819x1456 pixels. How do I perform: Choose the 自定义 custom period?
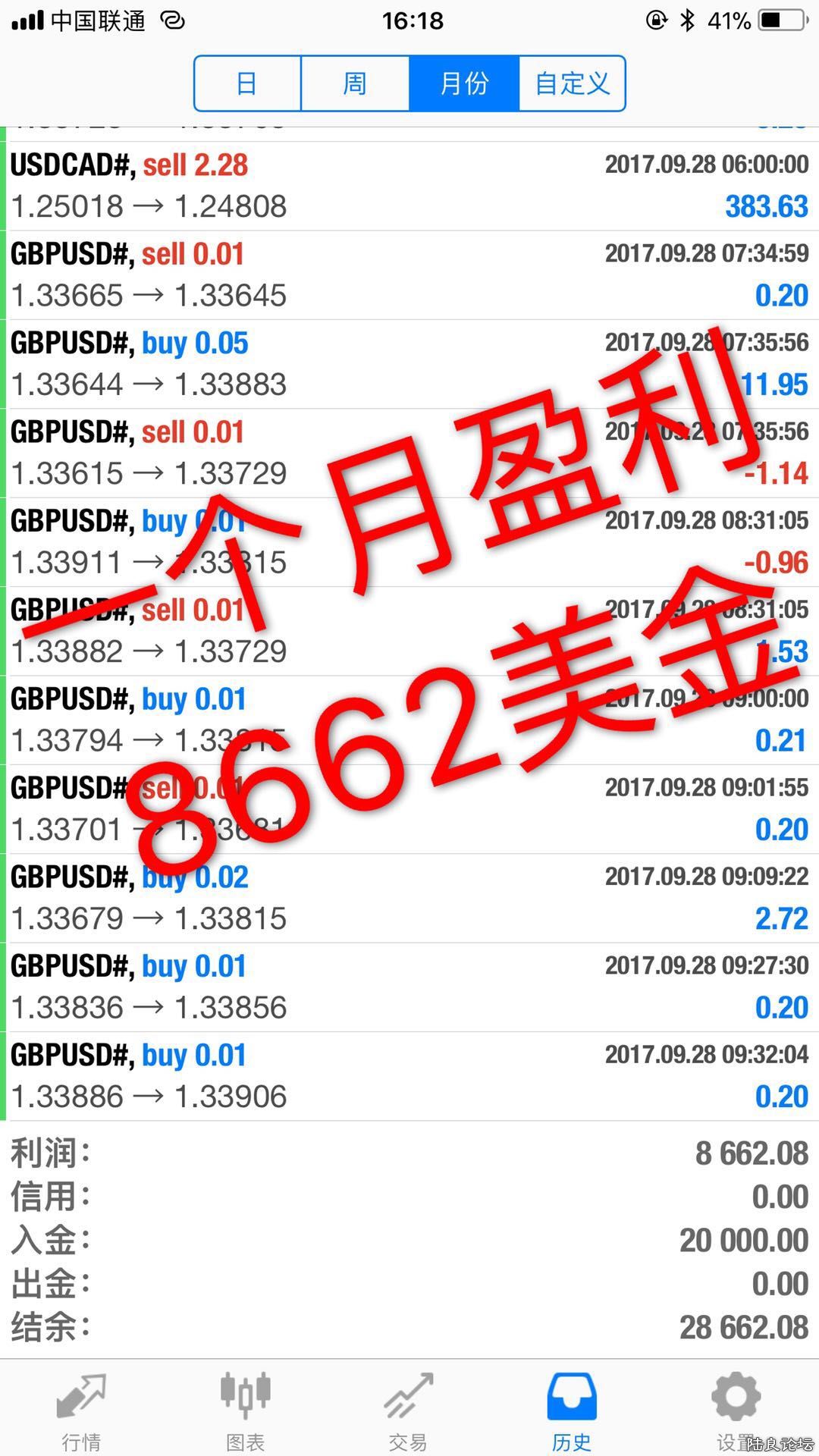pos(572,83)
